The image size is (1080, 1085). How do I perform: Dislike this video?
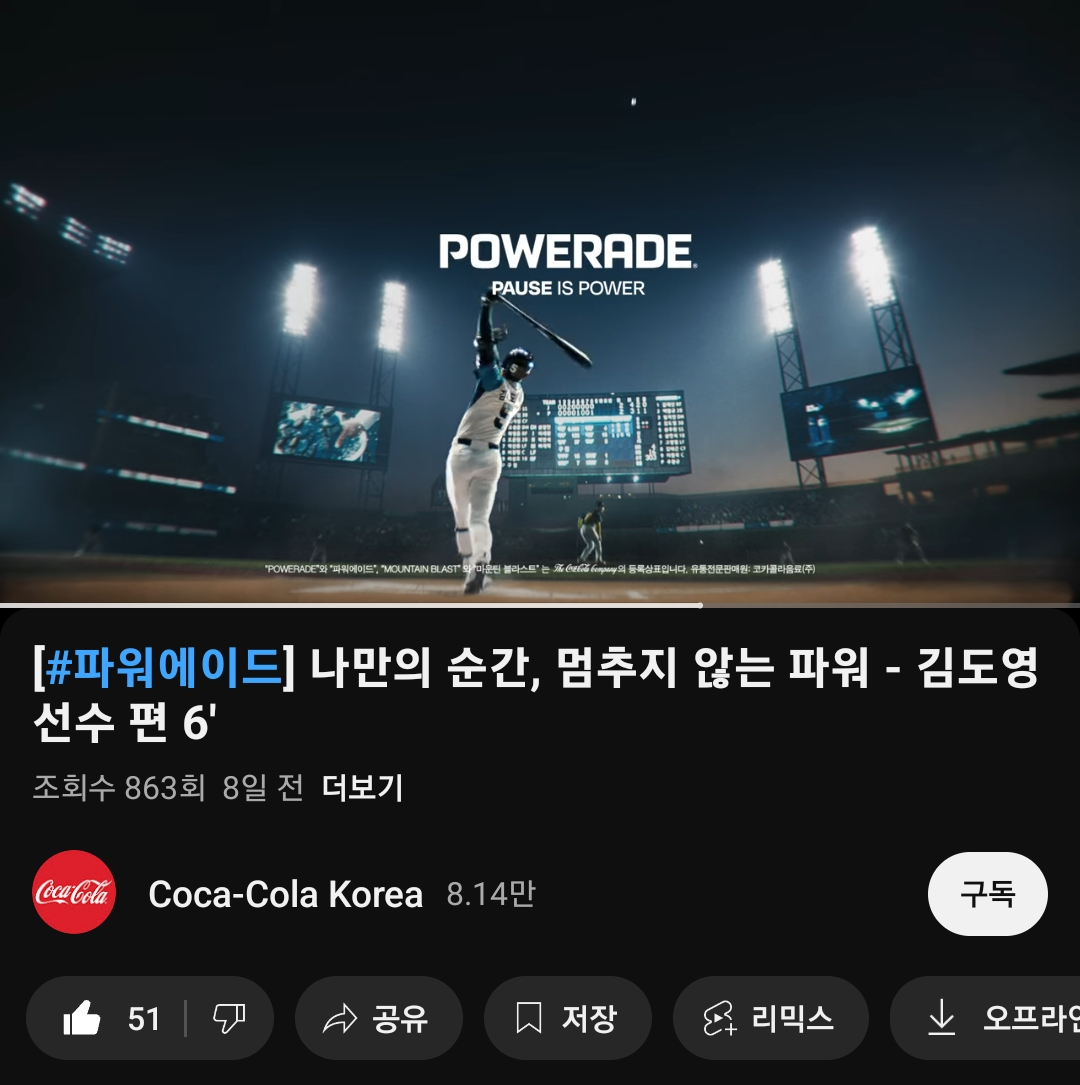pyautogui.click(x=229, y=1019)
